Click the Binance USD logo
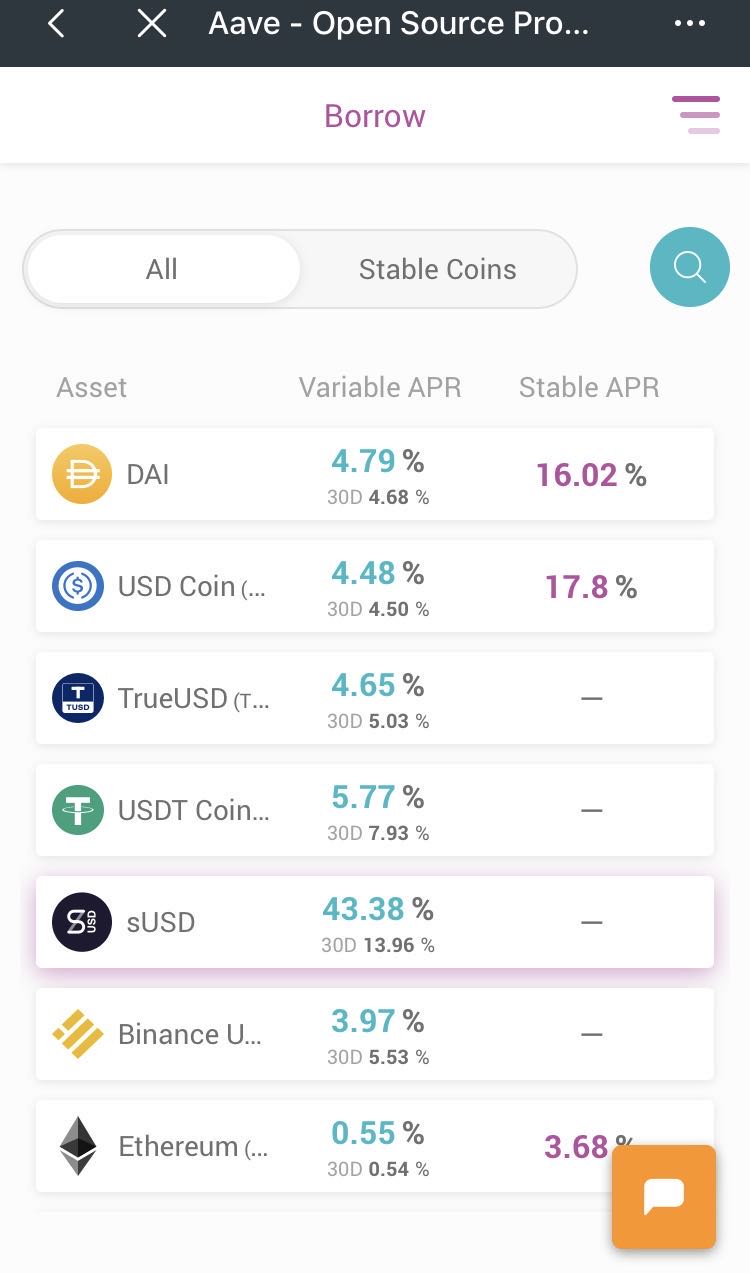750x1273 pixels. tap(77, 1034)
